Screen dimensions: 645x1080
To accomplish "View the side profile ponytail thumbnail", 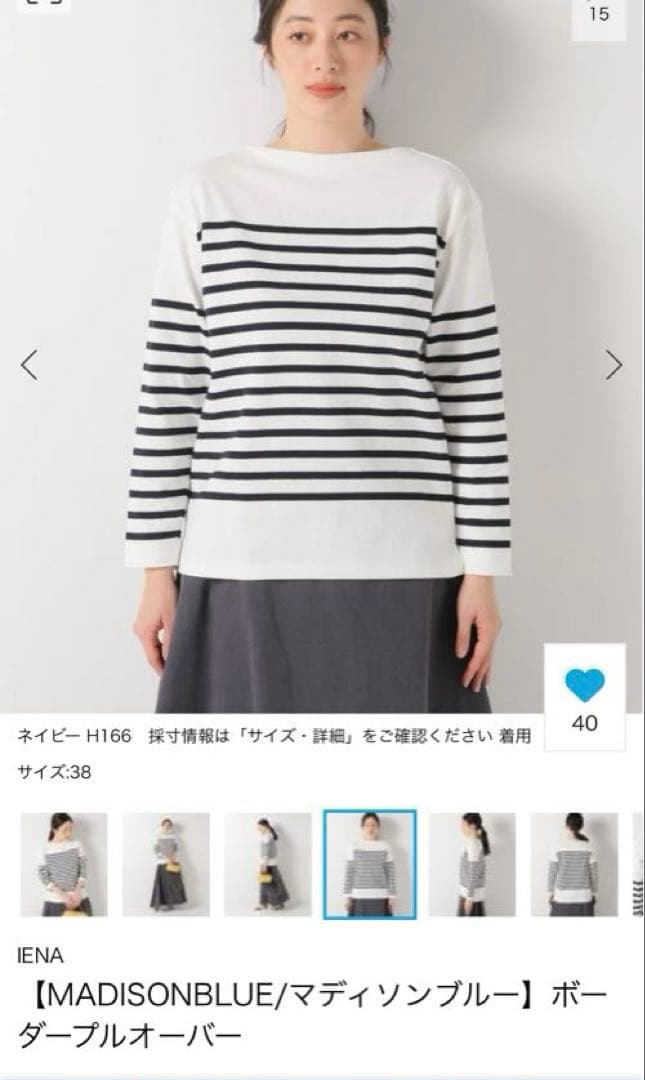I will pos(472,864).
